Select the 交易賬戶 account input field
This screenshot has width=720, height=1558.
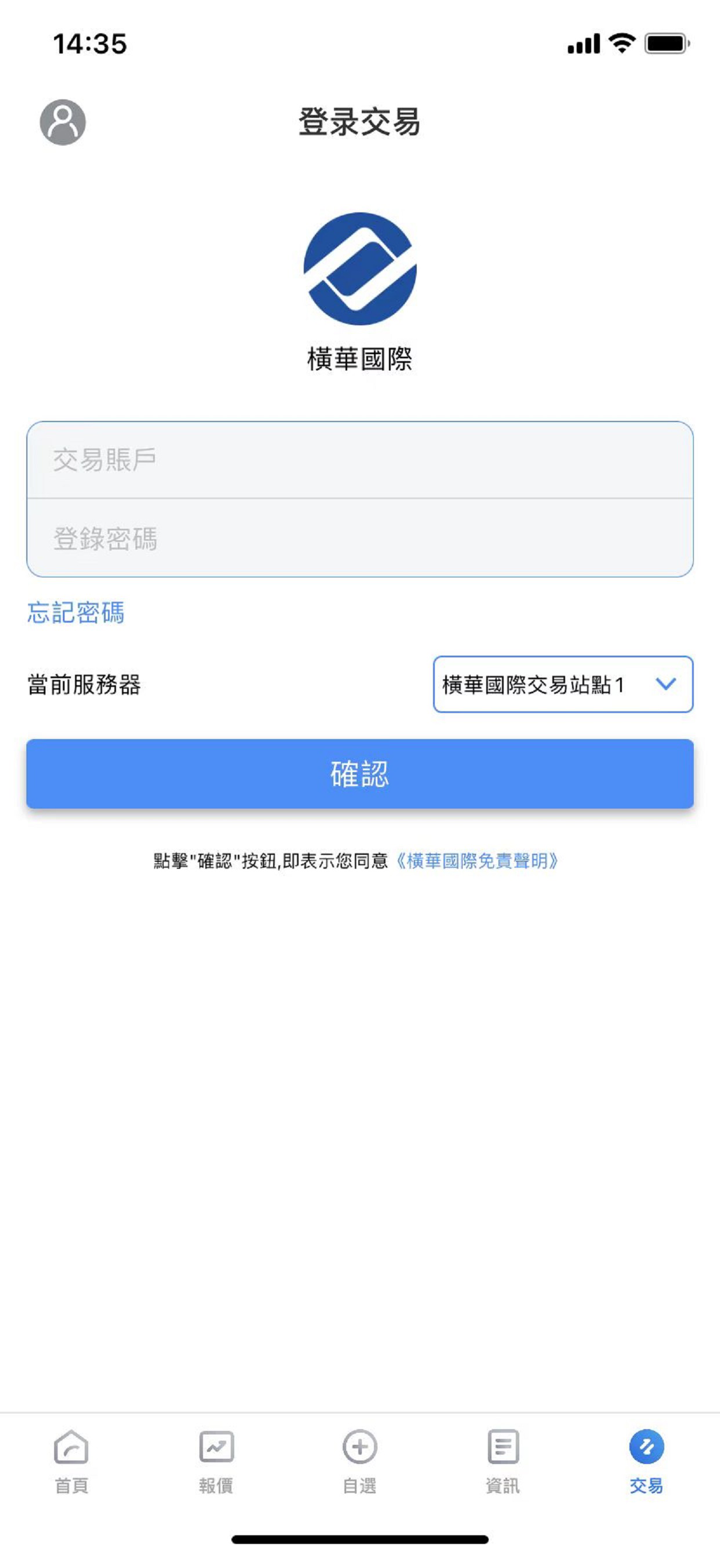(x=360, y=459)
